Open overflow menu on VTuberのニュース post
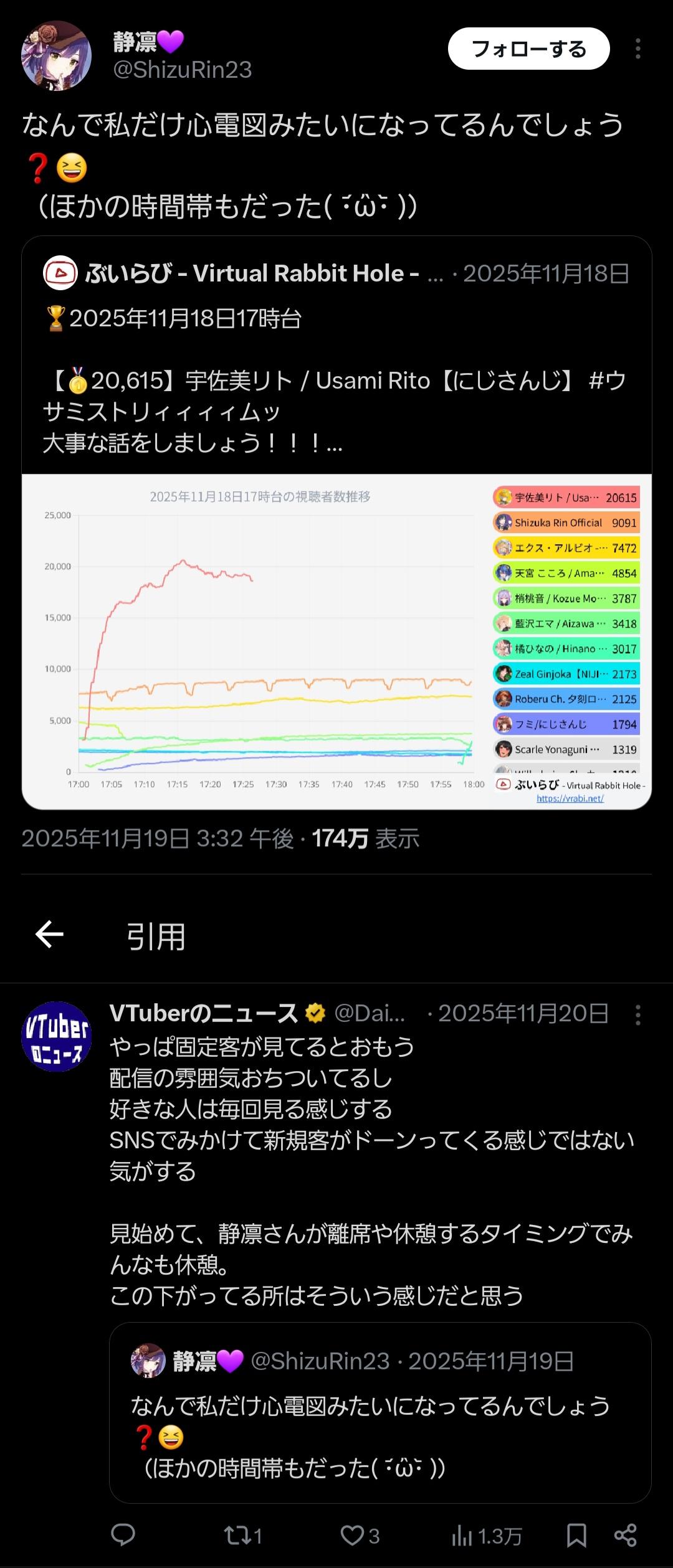Viewport: 673px width, 1568px height. [x=637, y=1014]
